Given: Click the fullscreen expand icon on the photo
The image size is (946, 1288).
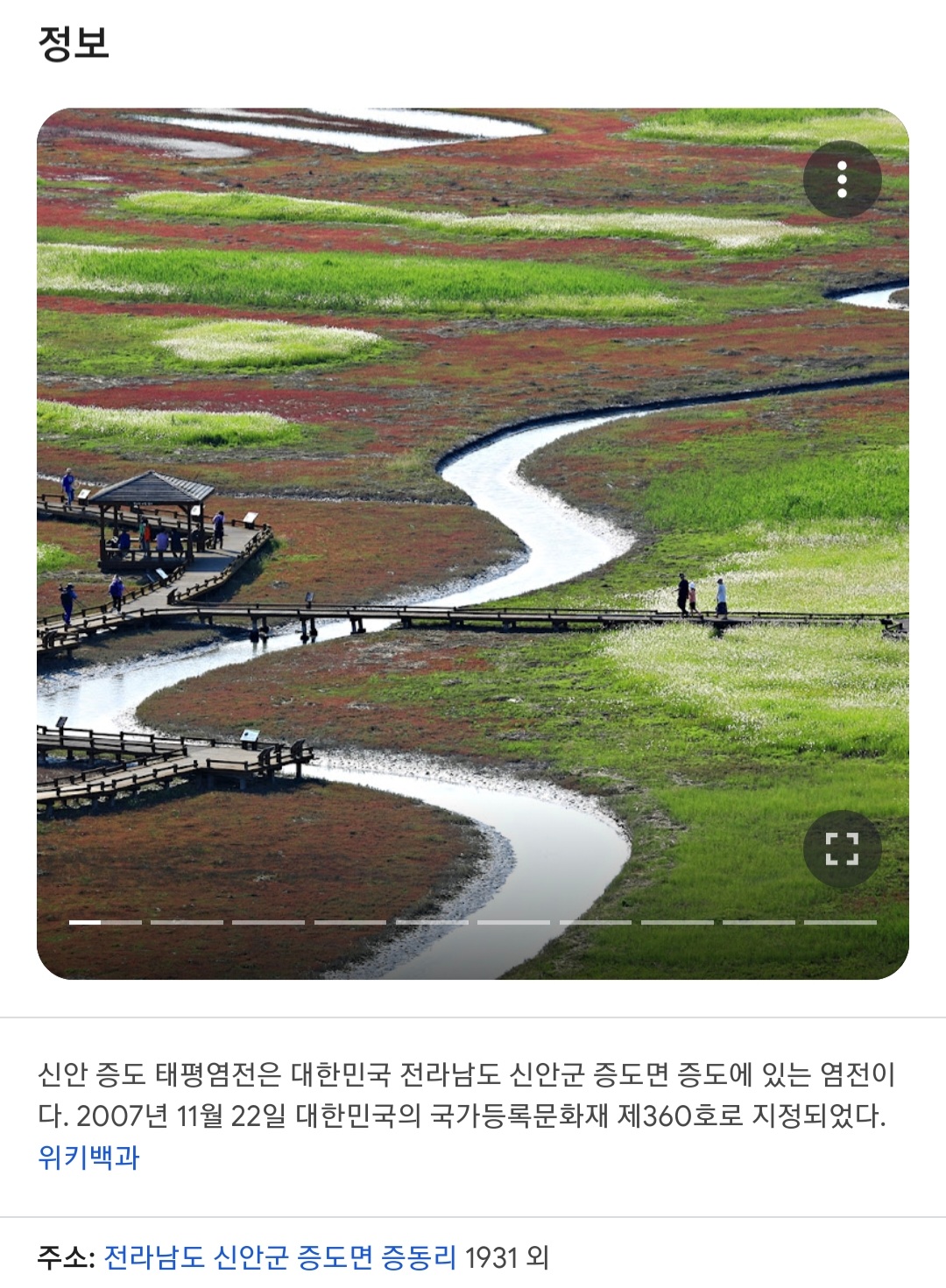Looking at the screenshot, I should tap(844, 848).
